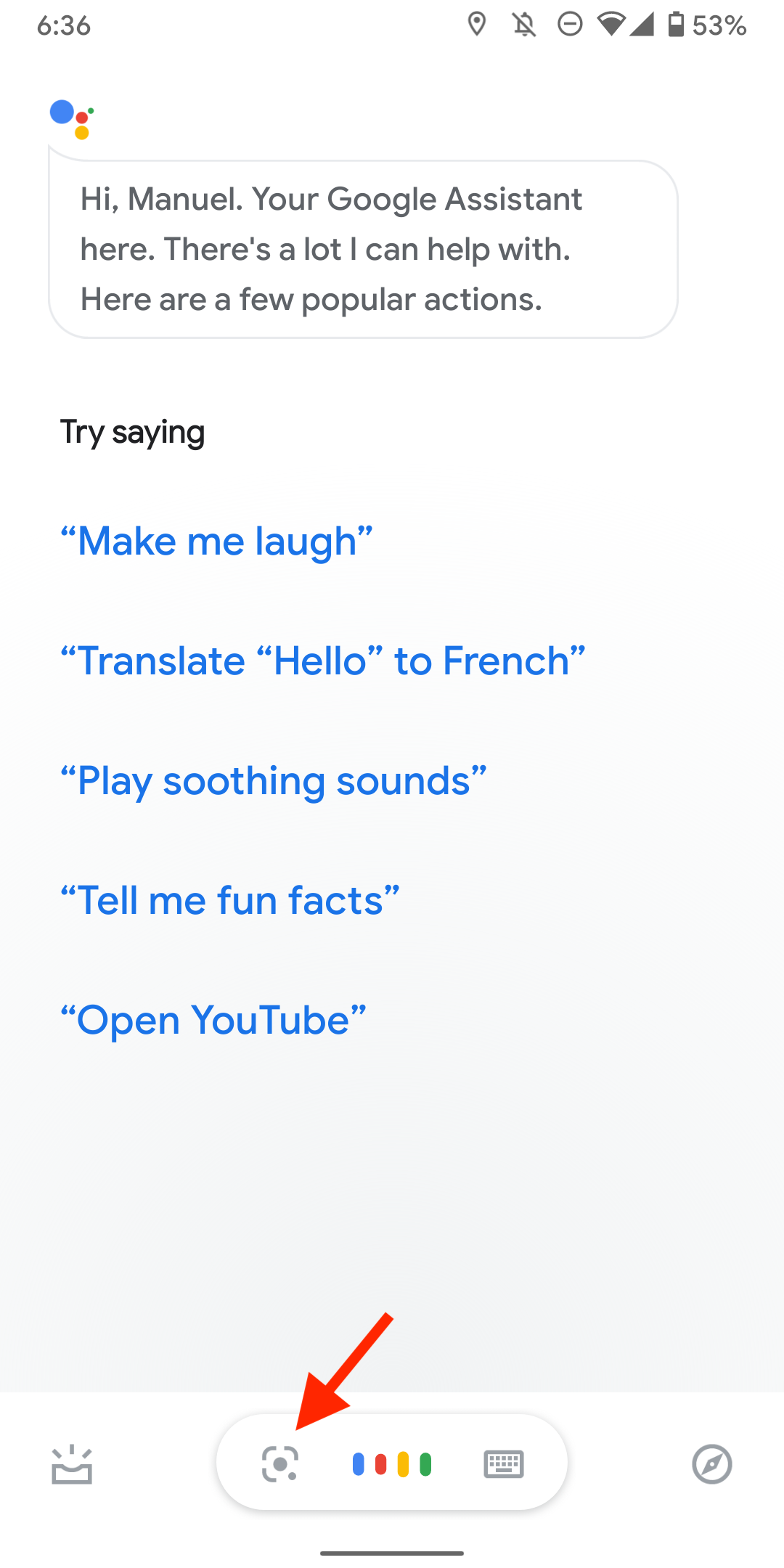The width and height of the screenshot is (784, 1568).
Task: Try the "Tell me fun facts" suggestion
Action: (x=230, y=901)
